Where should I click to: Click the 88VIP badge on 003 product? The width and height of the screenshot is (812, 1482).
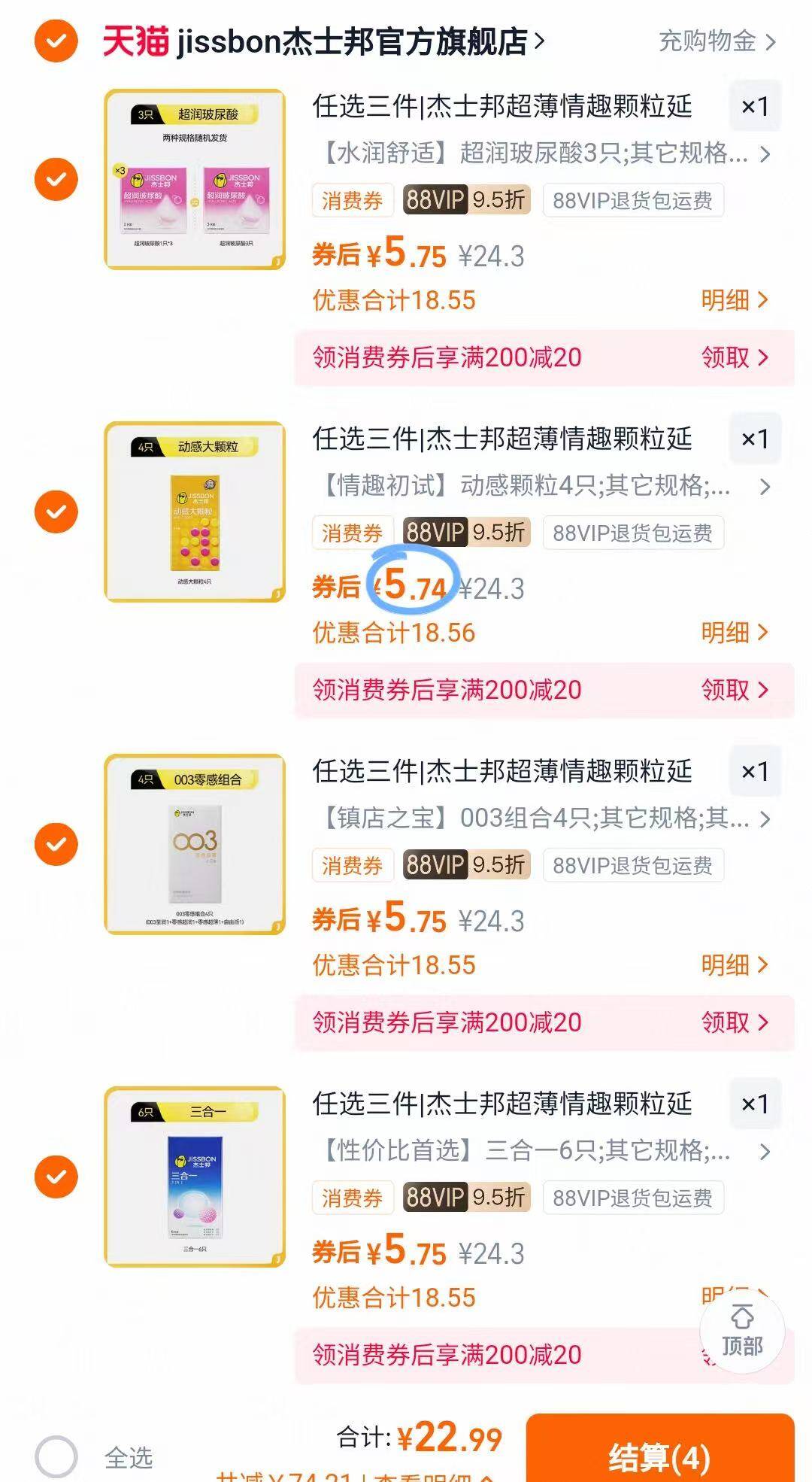pyautogui.click(x=435, y=866)
